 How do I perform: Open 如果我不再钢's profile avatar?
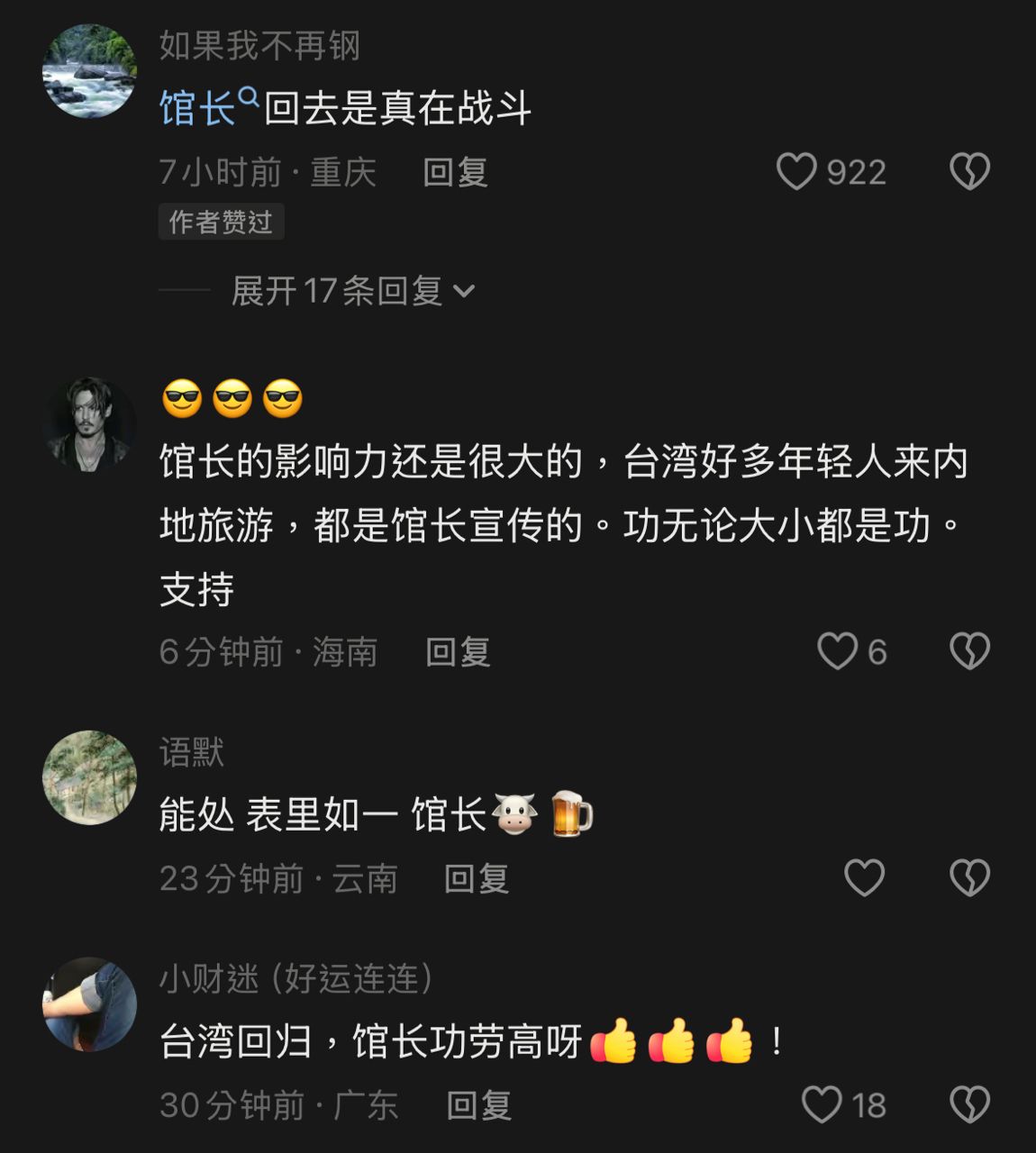click(89, 71)
